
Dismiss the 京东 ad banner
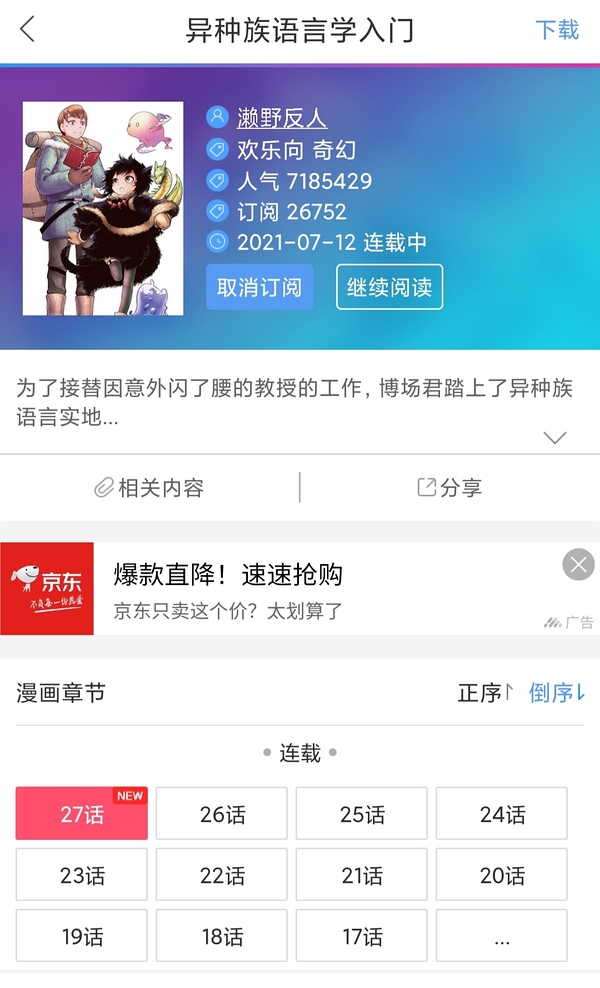tap(578, 565)
